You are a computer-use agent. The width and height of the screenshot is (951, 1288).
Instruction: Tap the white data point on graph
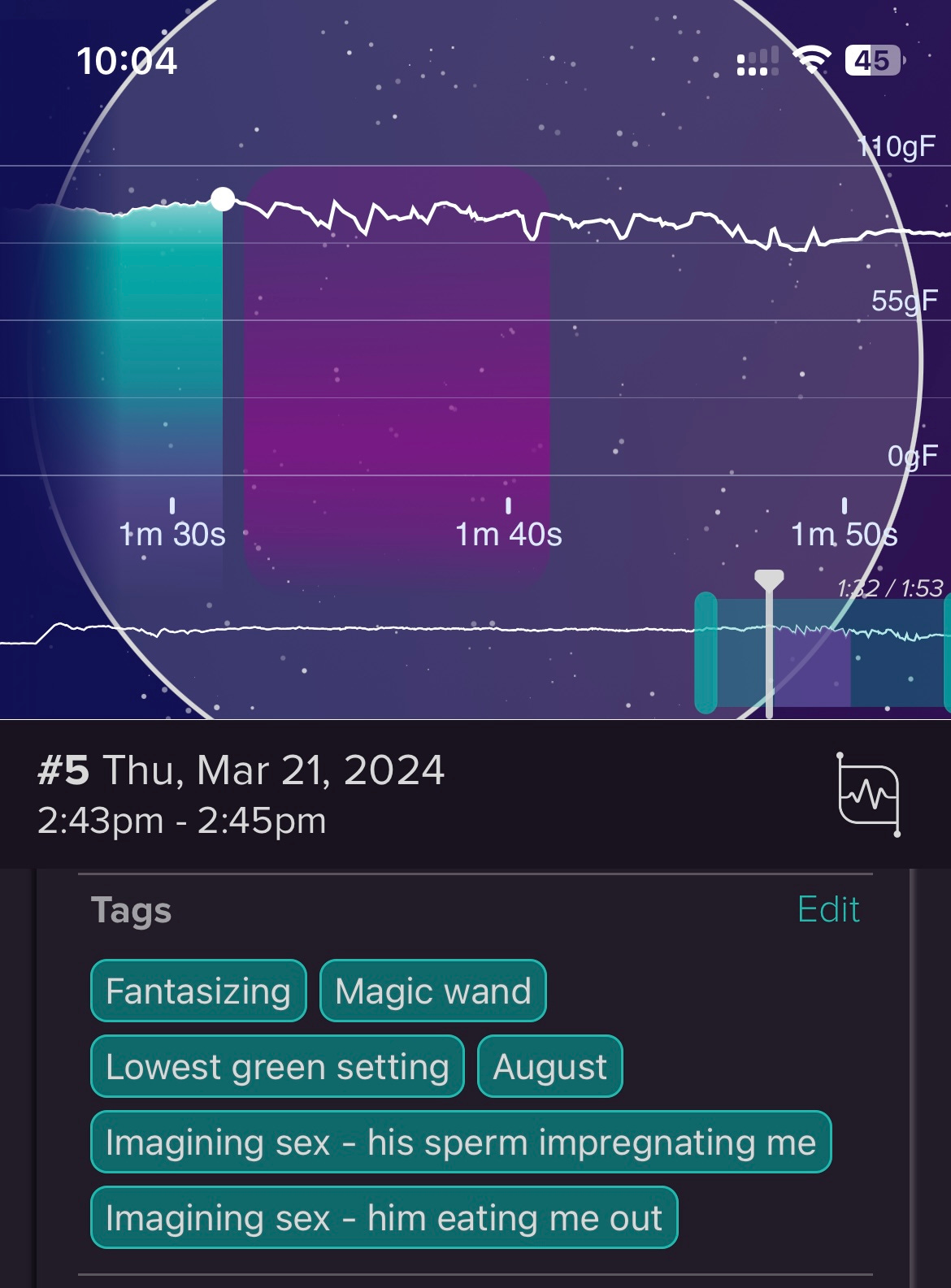click(223, 199)
